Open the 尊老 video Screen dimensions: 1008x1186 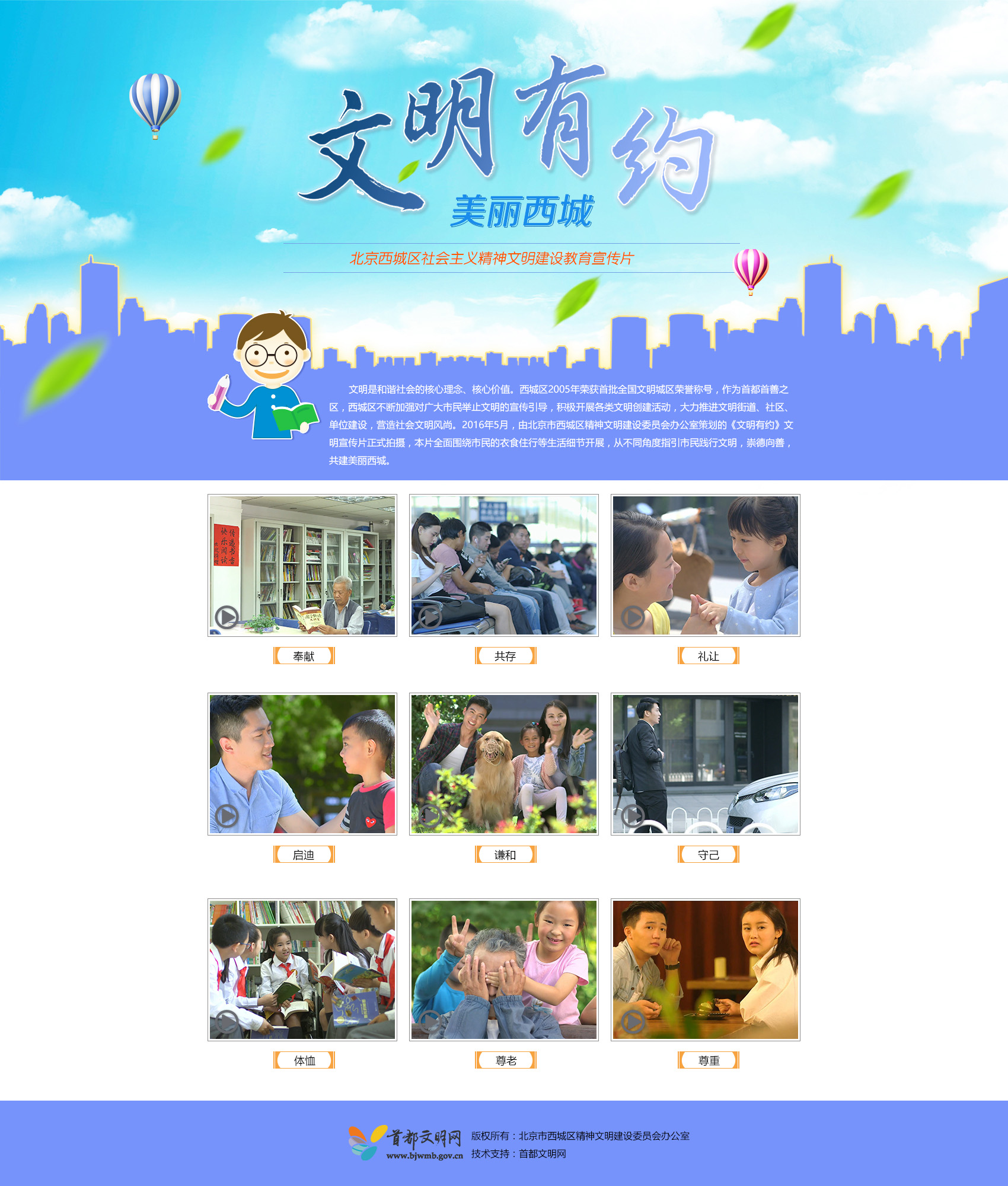tap(503, 970)
